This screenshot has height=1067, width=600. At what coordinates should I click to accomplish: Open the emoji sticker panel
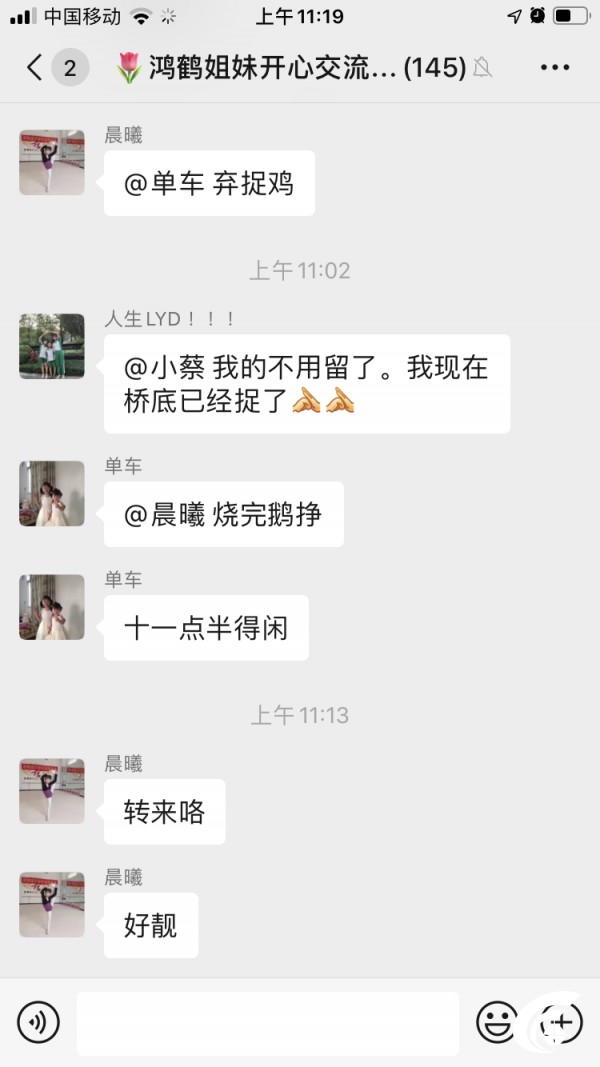[496, 1022]
